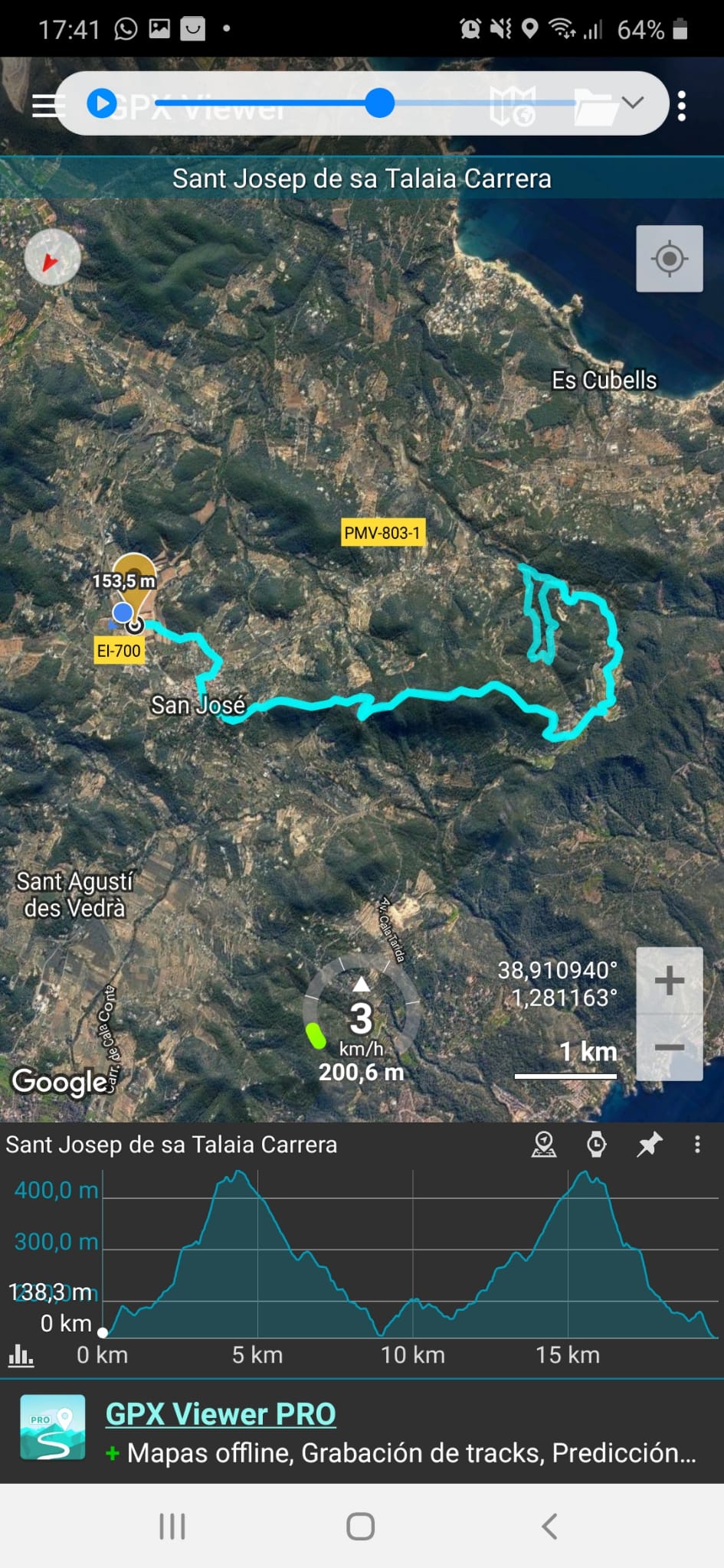
Task: Open the watch icon in track panel
Action: (x=596, y=1145)
